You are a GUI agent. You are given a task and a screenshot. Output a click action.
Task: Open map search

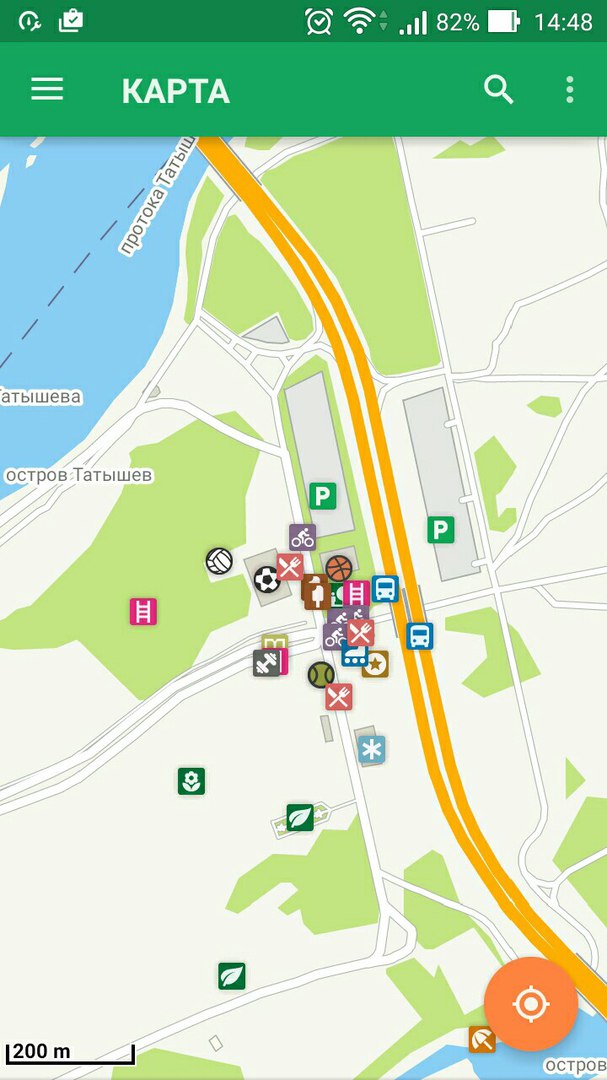pos(498,90)
